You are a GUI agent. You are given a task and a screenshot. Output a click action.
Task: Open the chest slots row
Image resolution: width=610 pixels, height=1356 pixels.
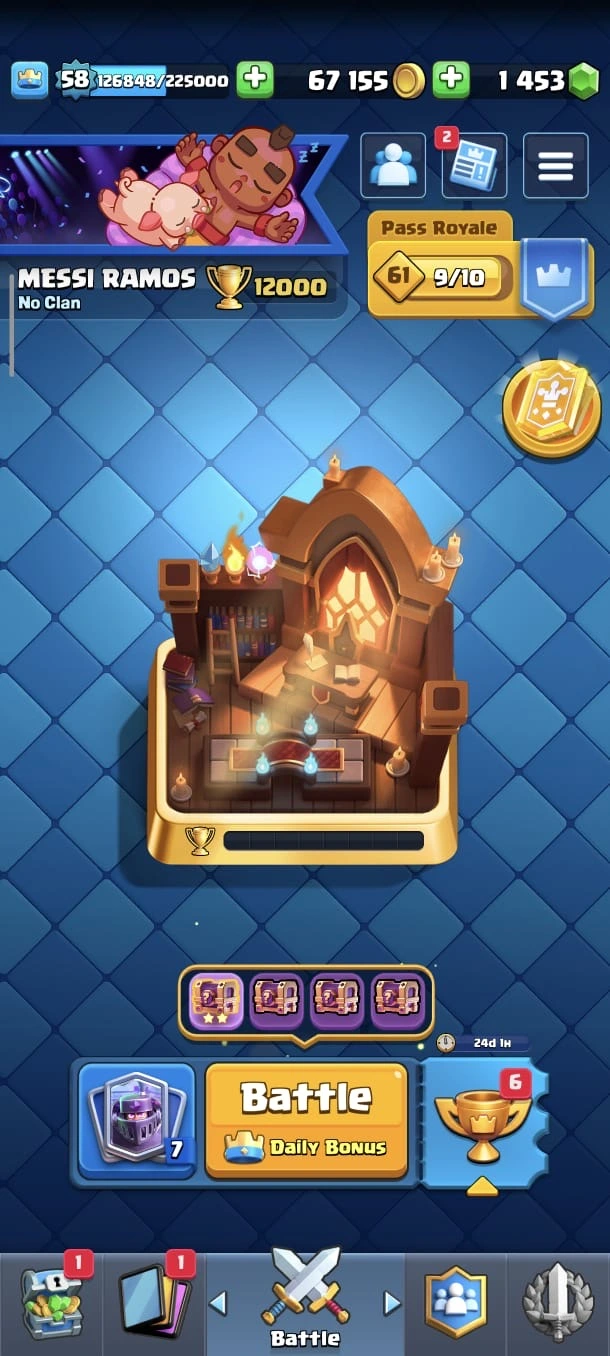click(x=305, y=1001)
